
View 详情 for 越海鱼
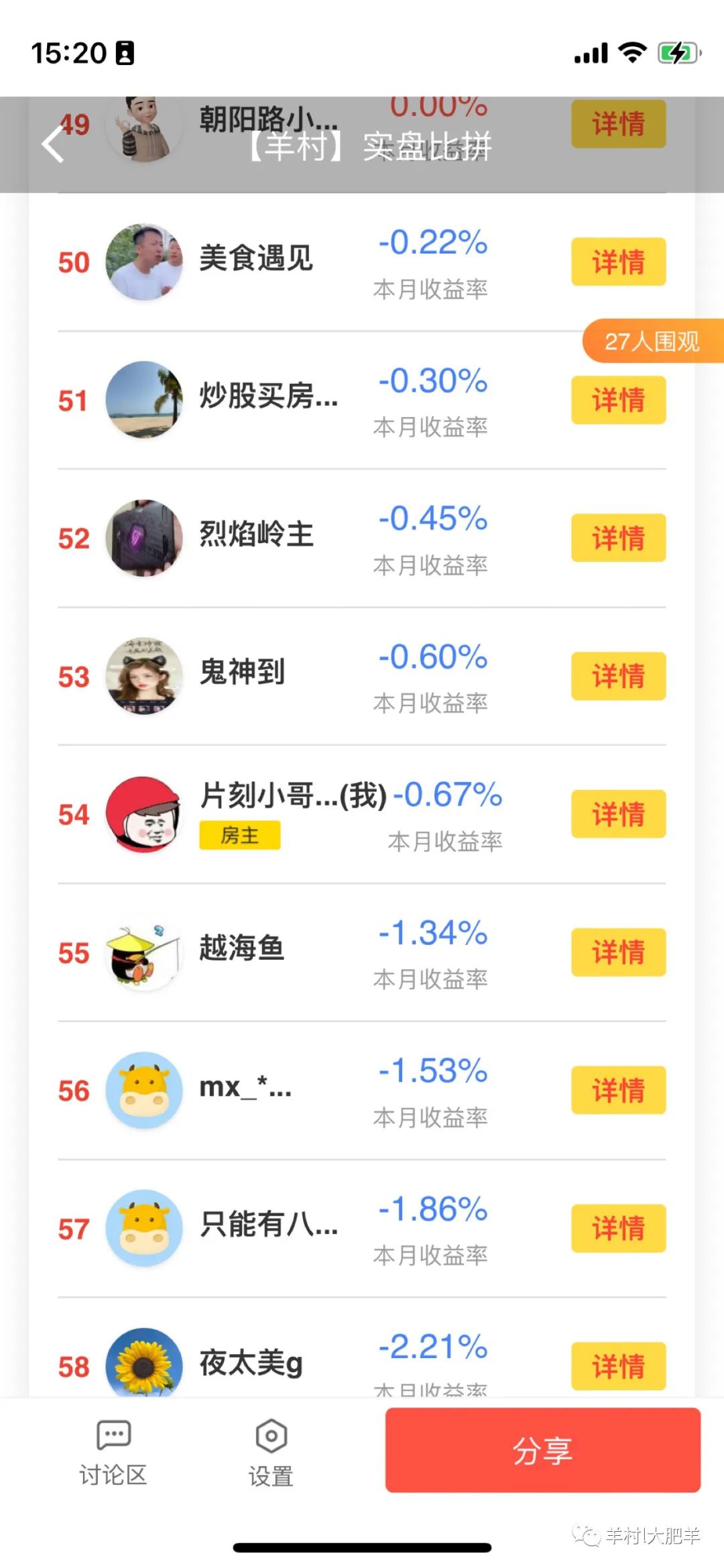click(x=617, y=952)
